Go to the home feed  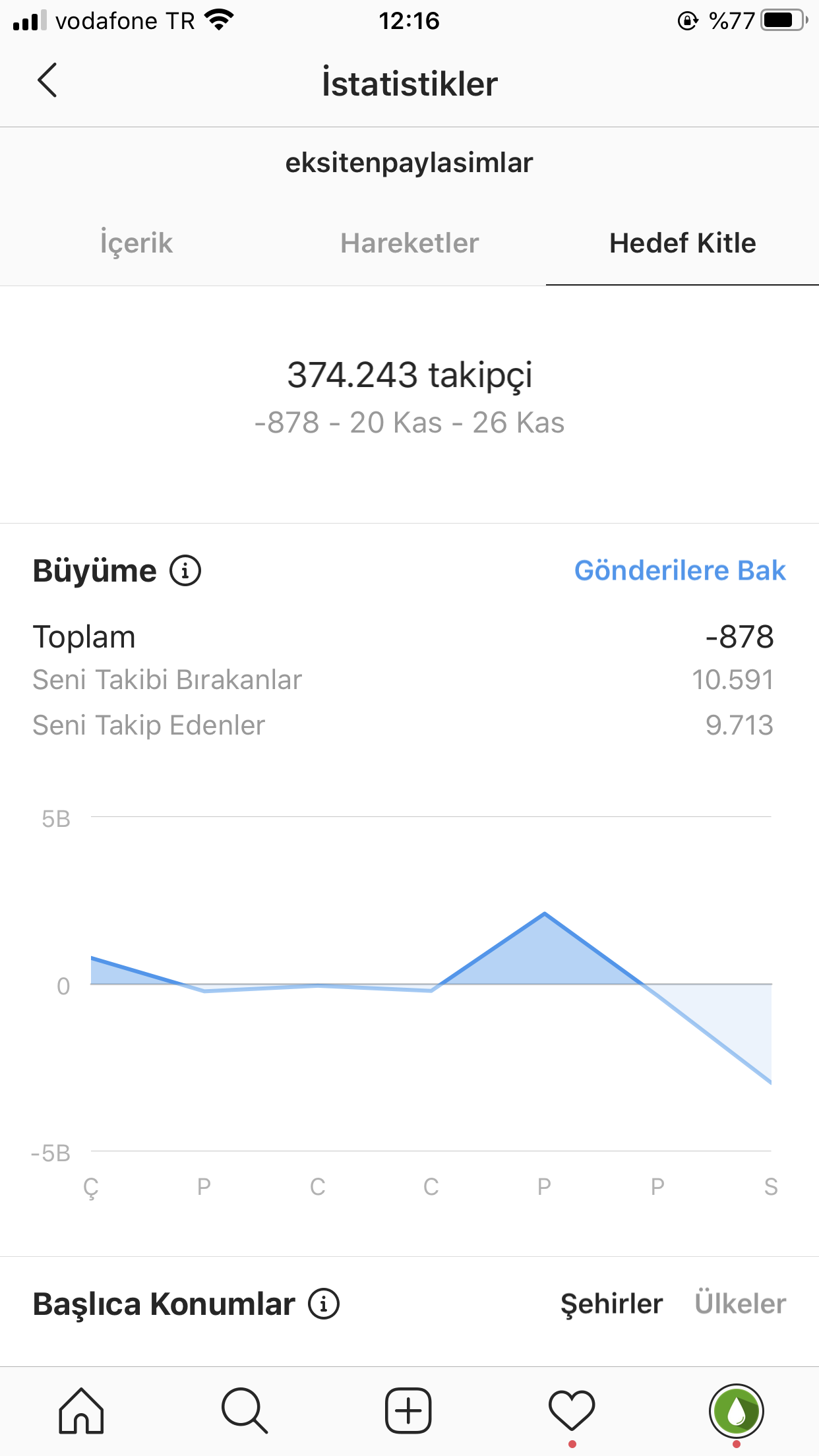[81, 1411]
